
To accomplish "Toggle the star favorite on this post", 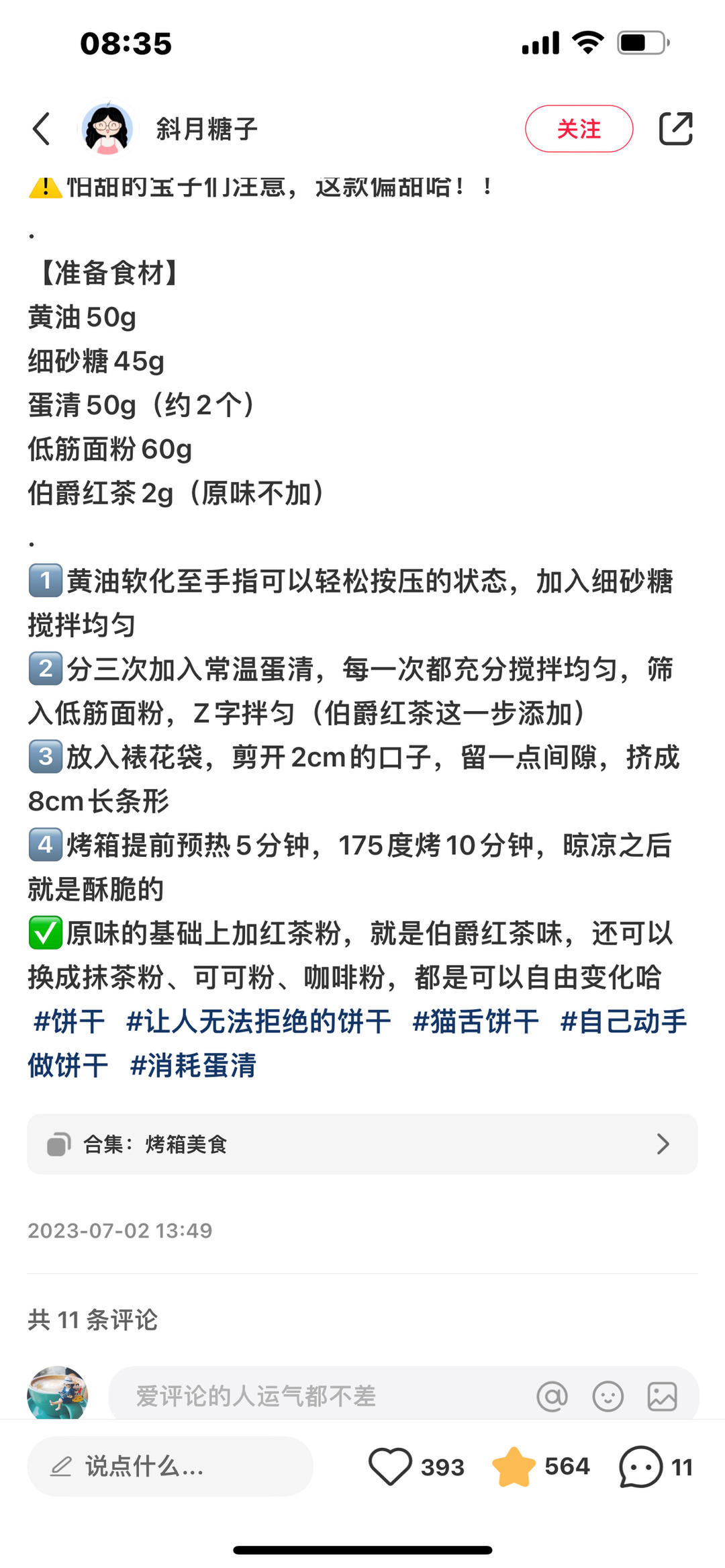I will 514,1467.
